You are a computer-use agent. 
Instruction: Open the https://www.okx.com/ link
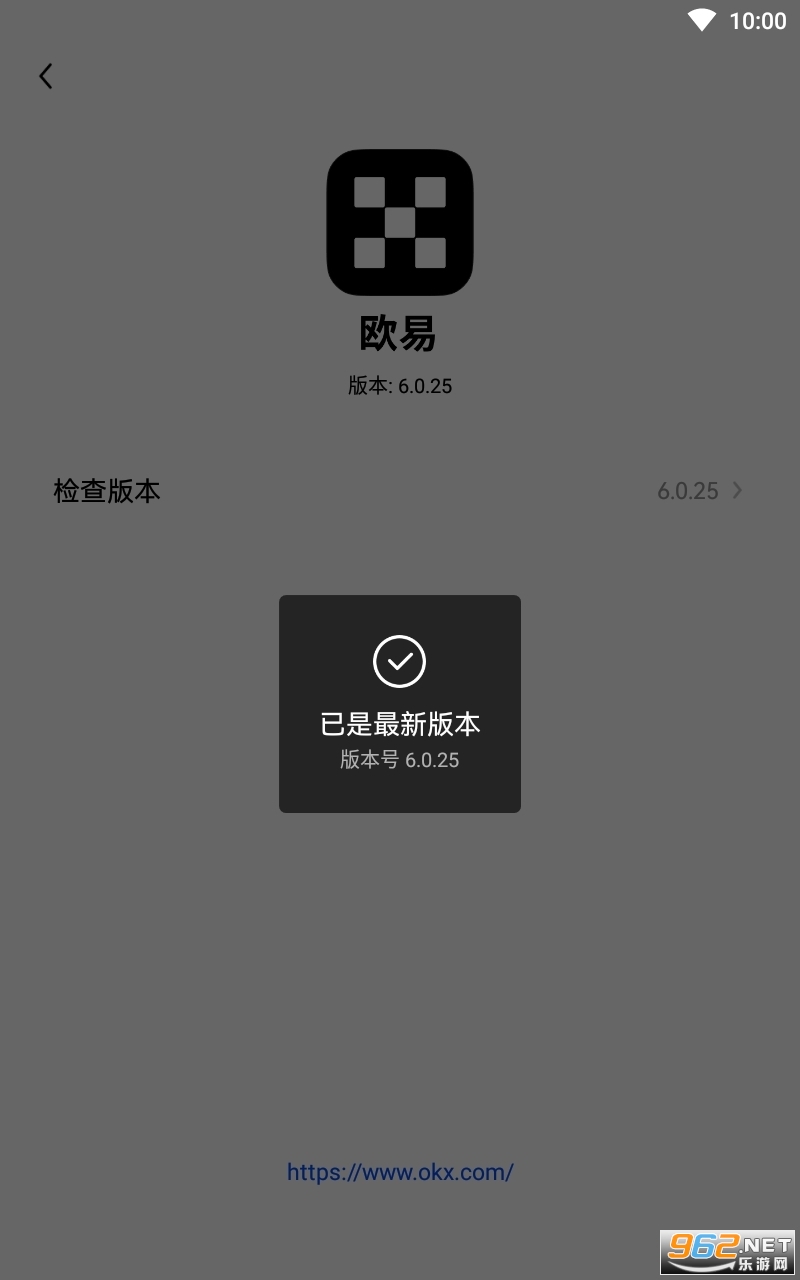point(400,1170)
